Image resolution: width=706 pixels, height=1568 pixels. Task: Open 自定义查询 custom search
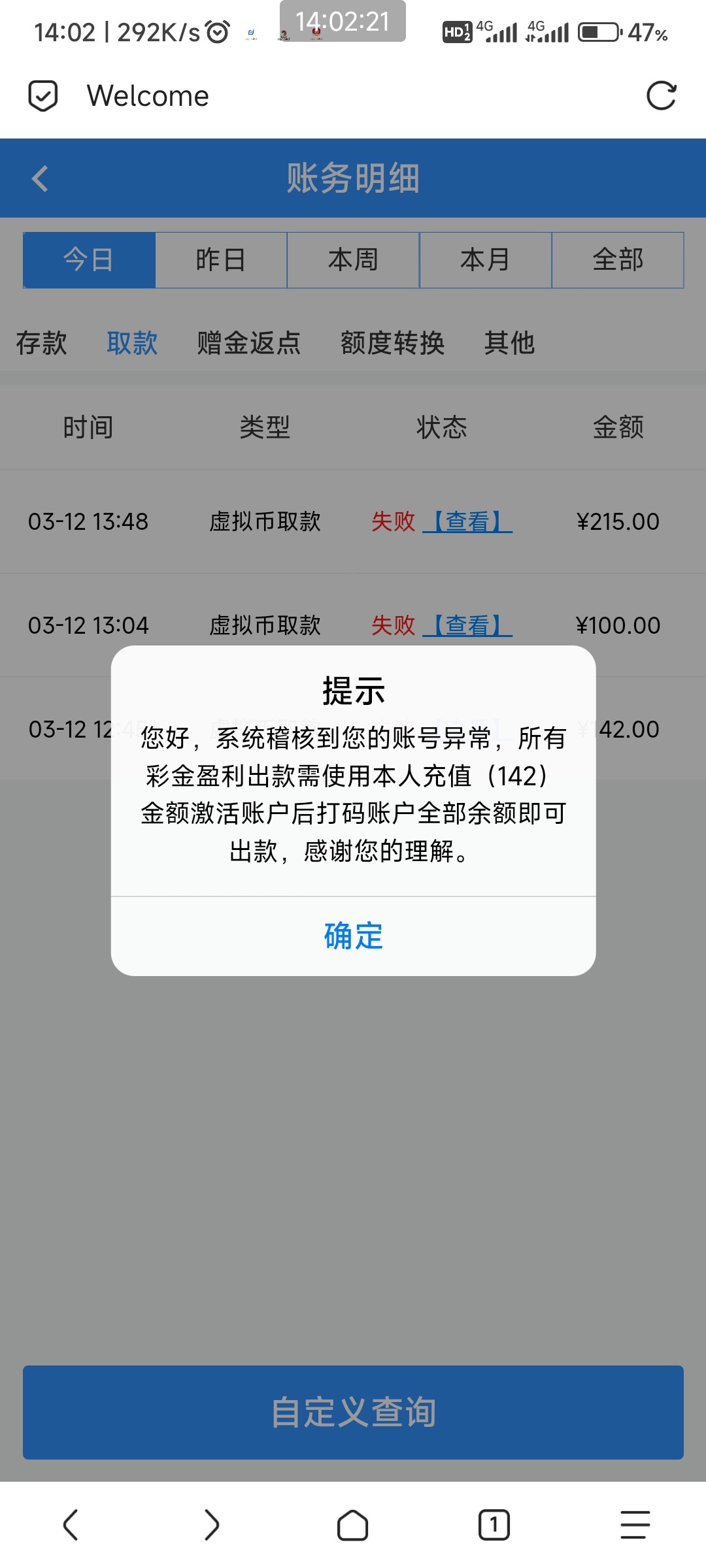point(353,1412)
